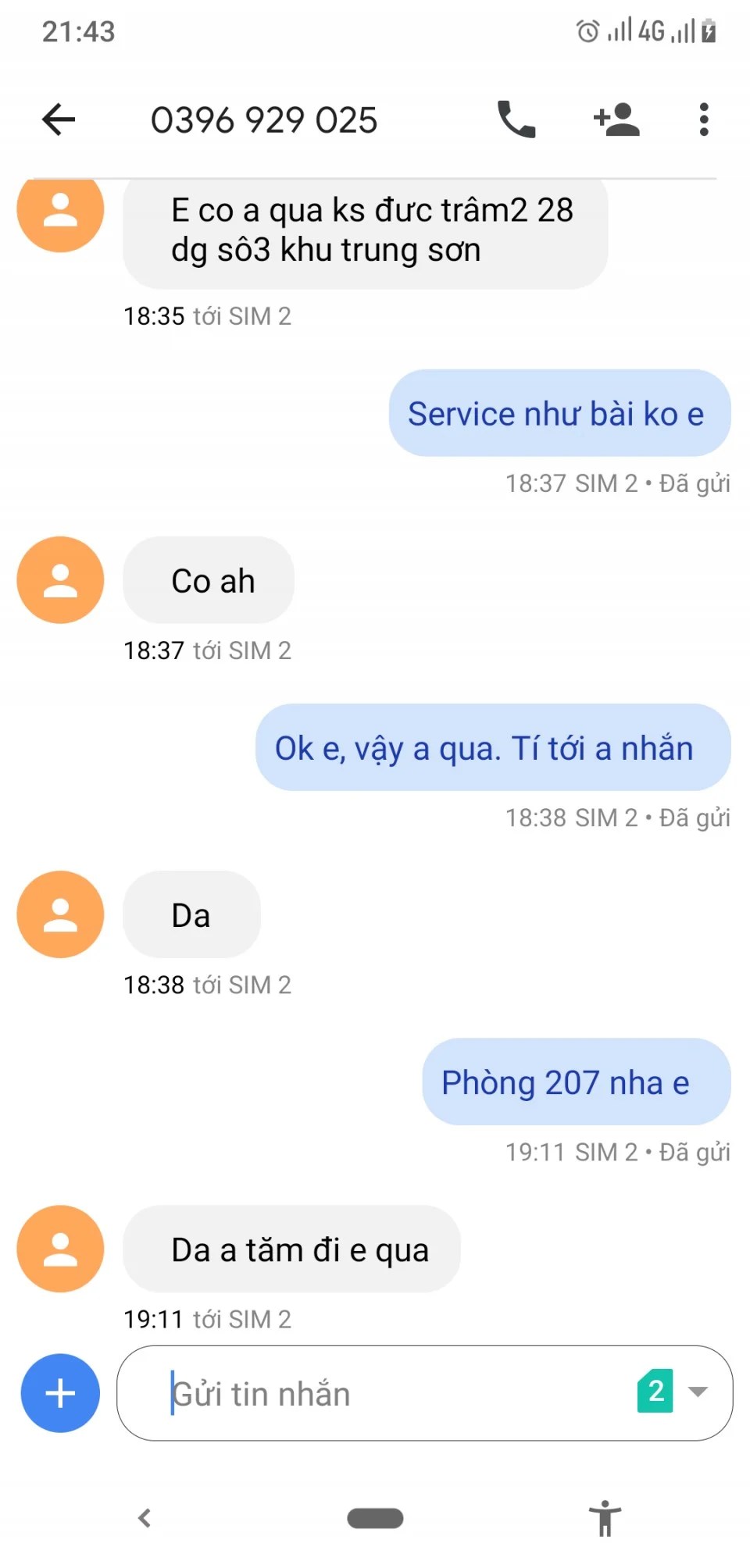Call 0396 929 025
Image resolution: width=750 pixels, height=1568 pixels.
click(516, 119)
